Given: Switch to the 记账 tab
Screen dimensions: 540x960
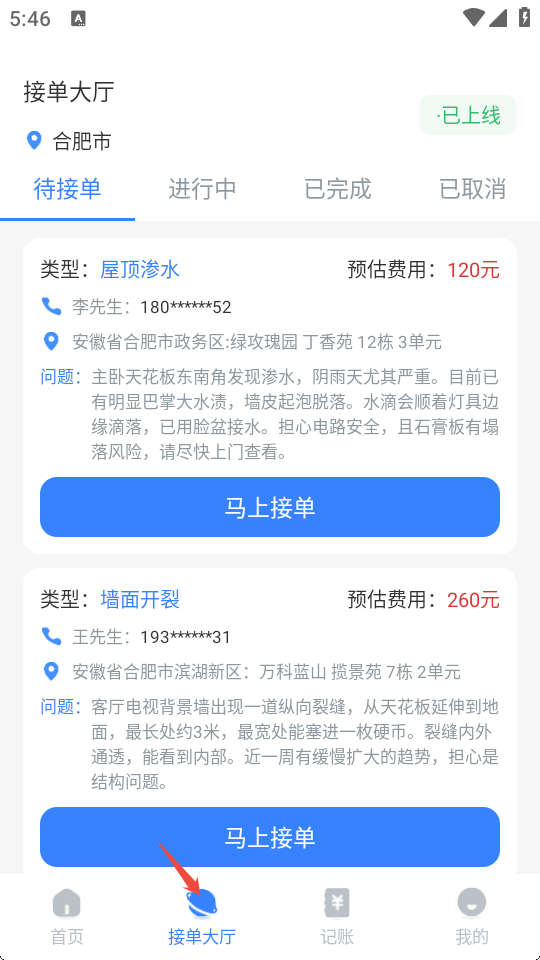Looking at the screenshot, I should (337, 917).
